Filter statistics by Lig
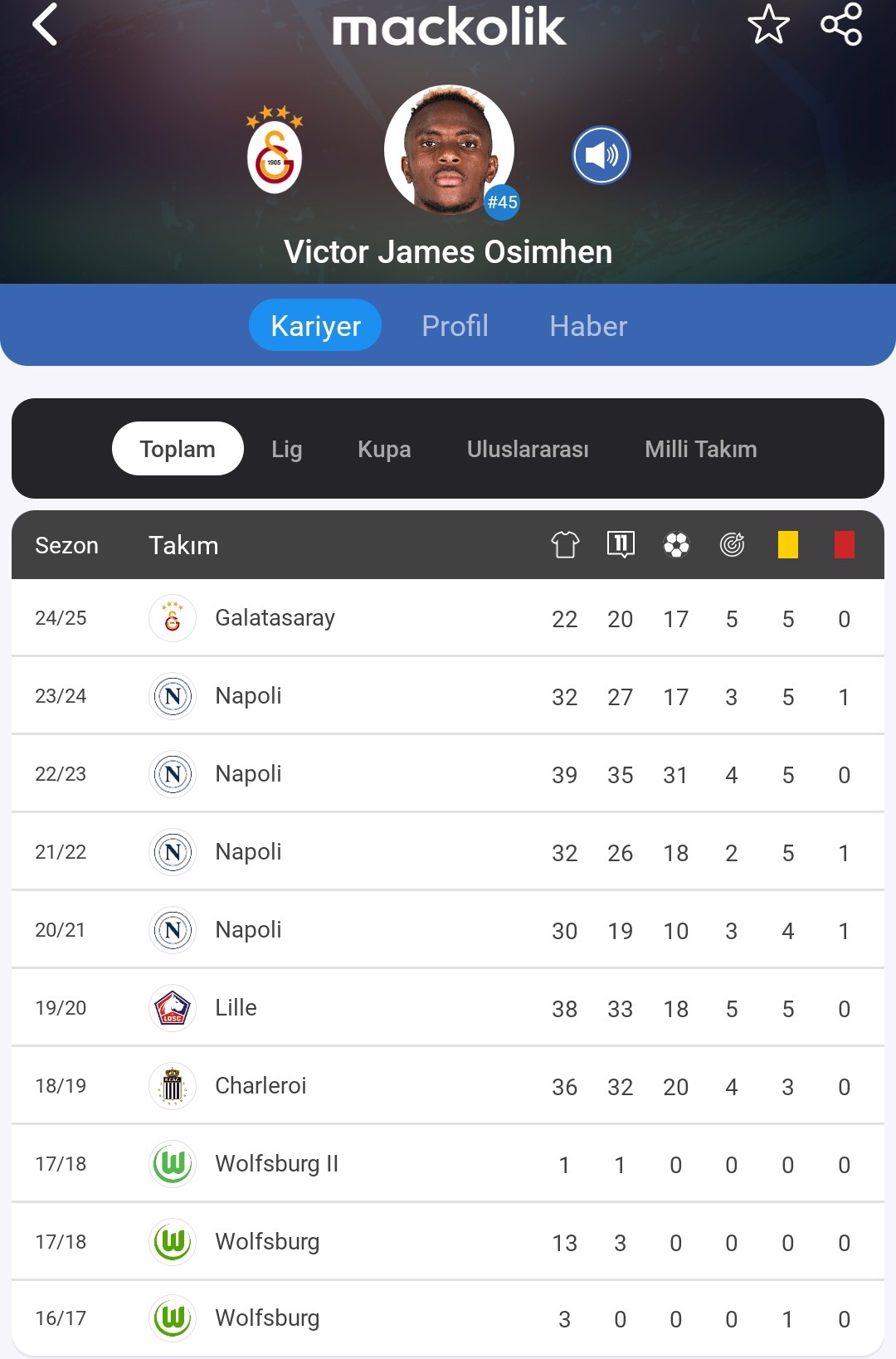Image resolution: width=896 pixels, height=1359 pixels. [x=286, y=449]
